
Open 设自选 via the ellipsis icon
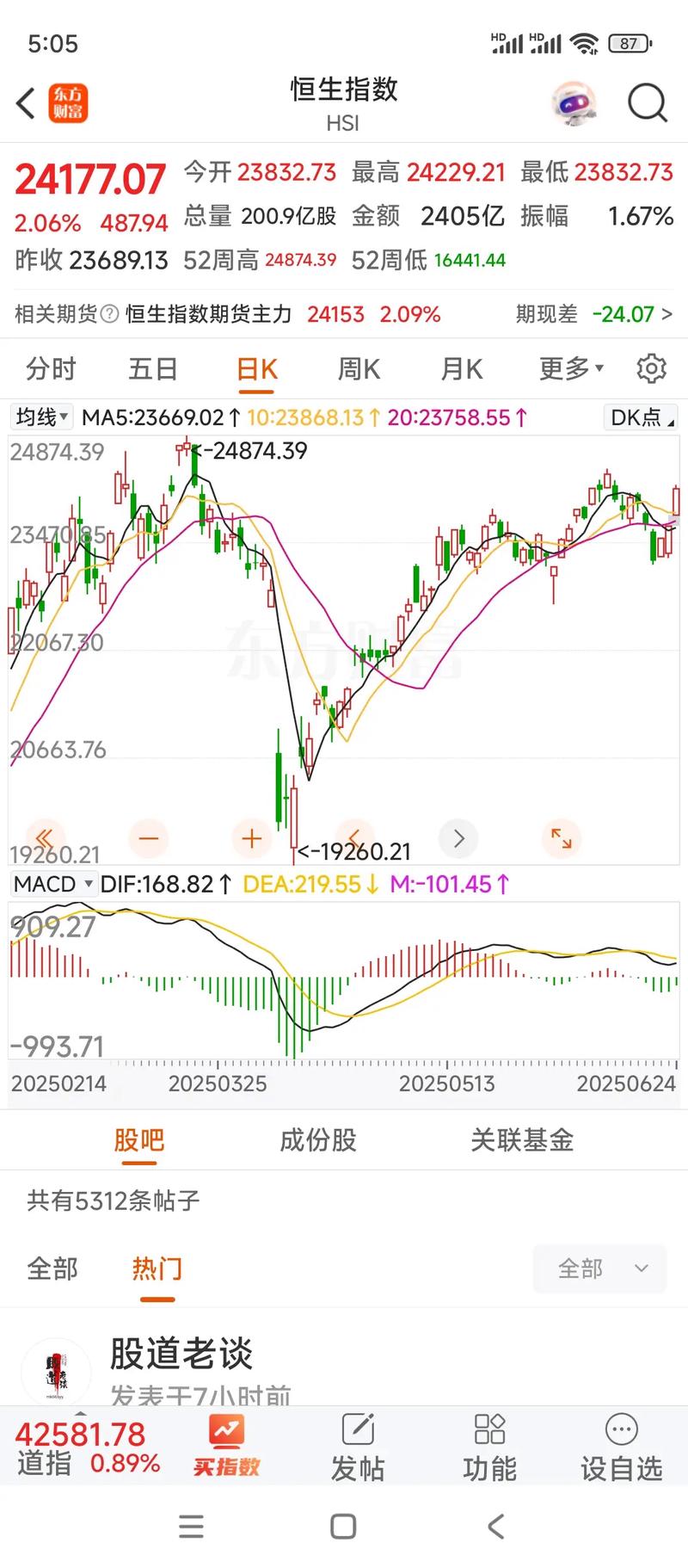coord(622,1444)
